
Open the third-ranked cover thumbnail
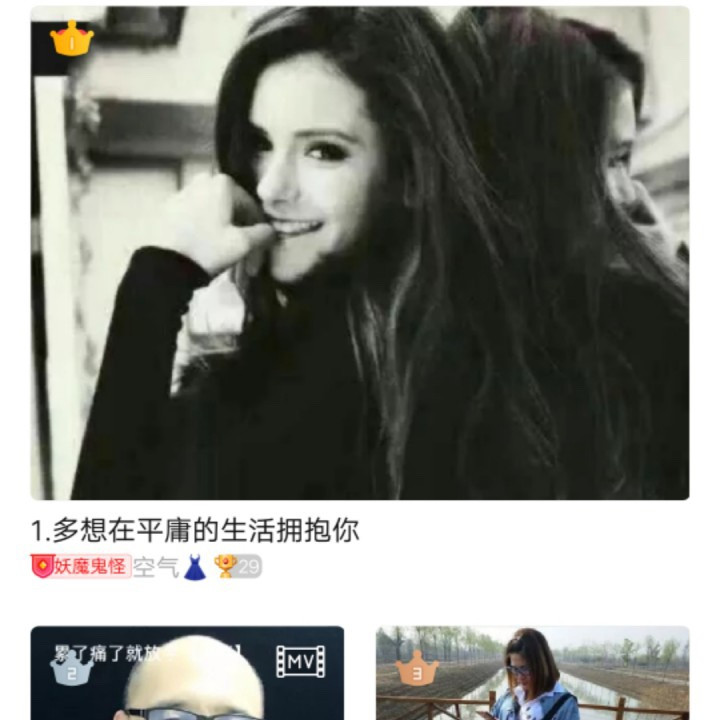coord(532,673)
